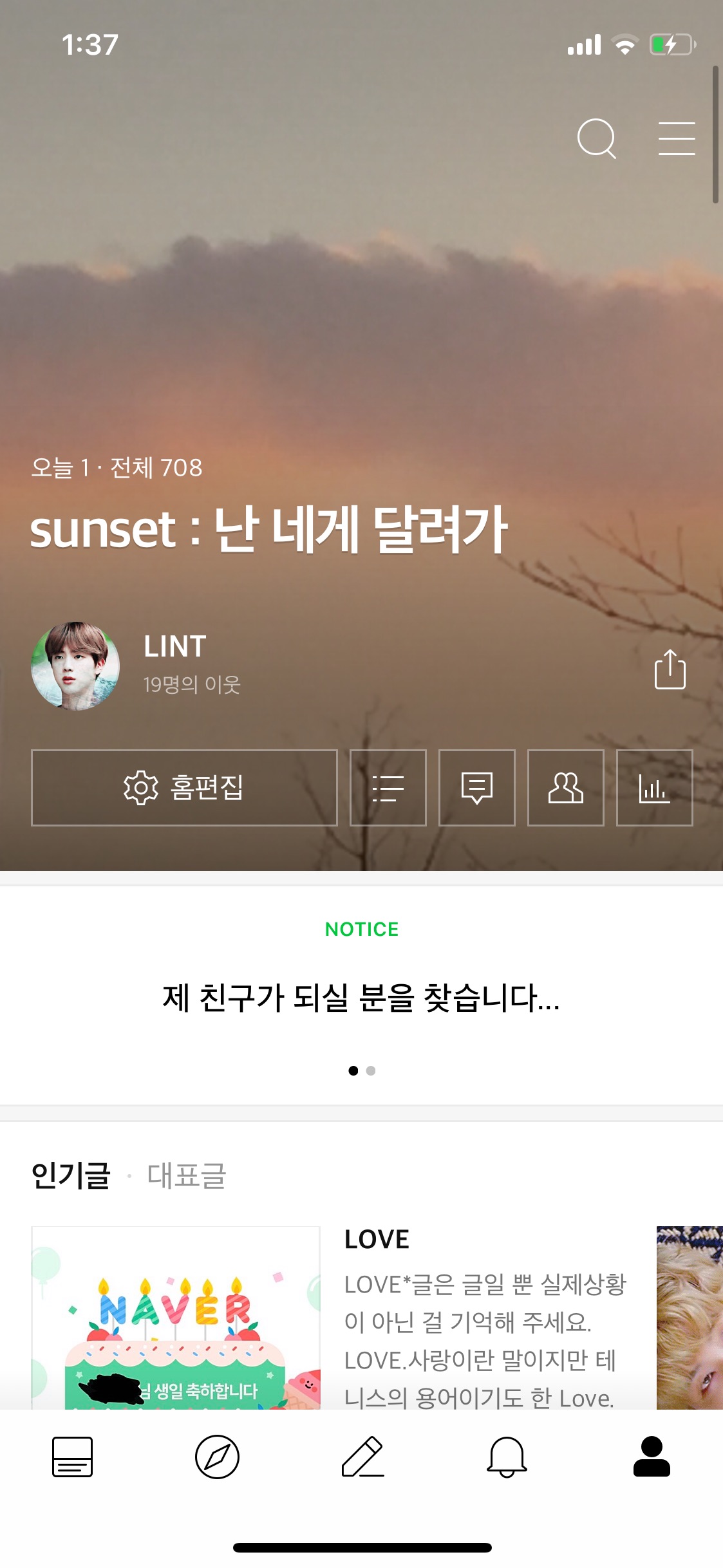Switch to the my blog profile tab
The height and width of the screenshot is (1568, 723).
[x=652, y=1457]
